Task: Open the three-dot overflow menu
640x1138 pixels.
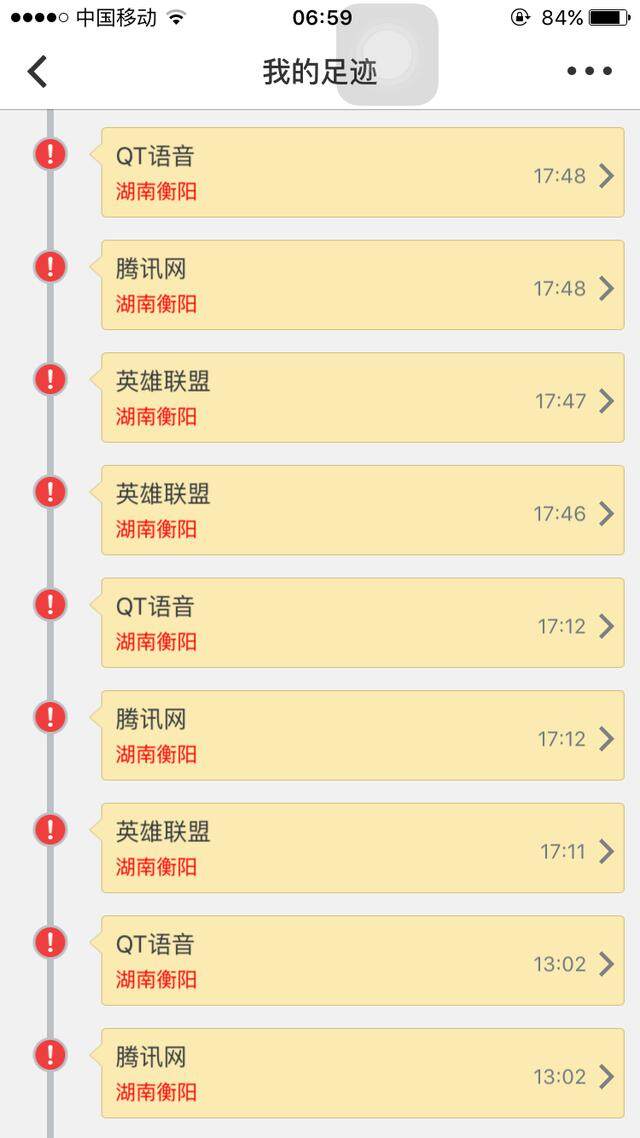Action: click(589, 71)
